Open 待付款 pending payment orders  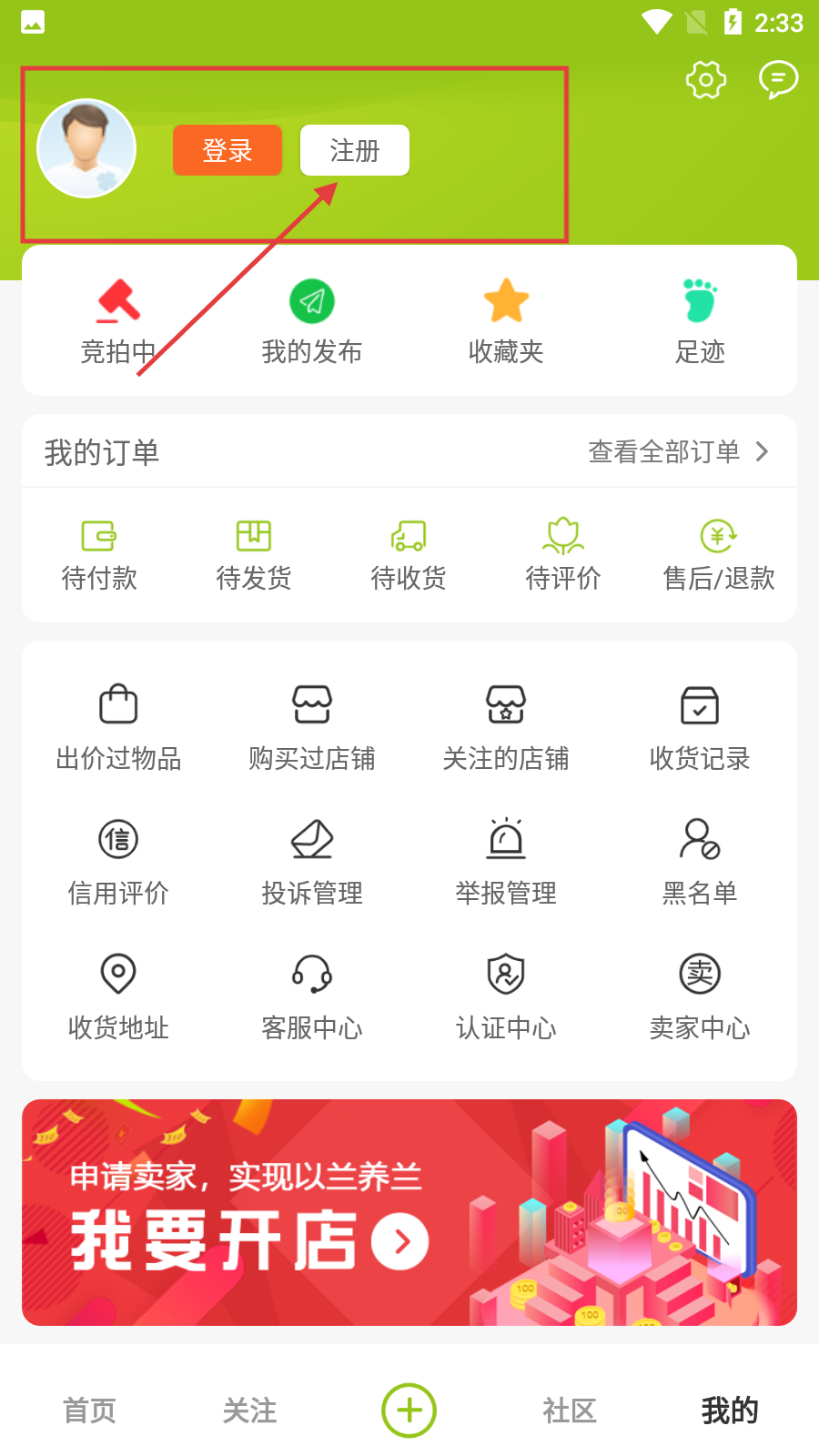tap(99, 554)
